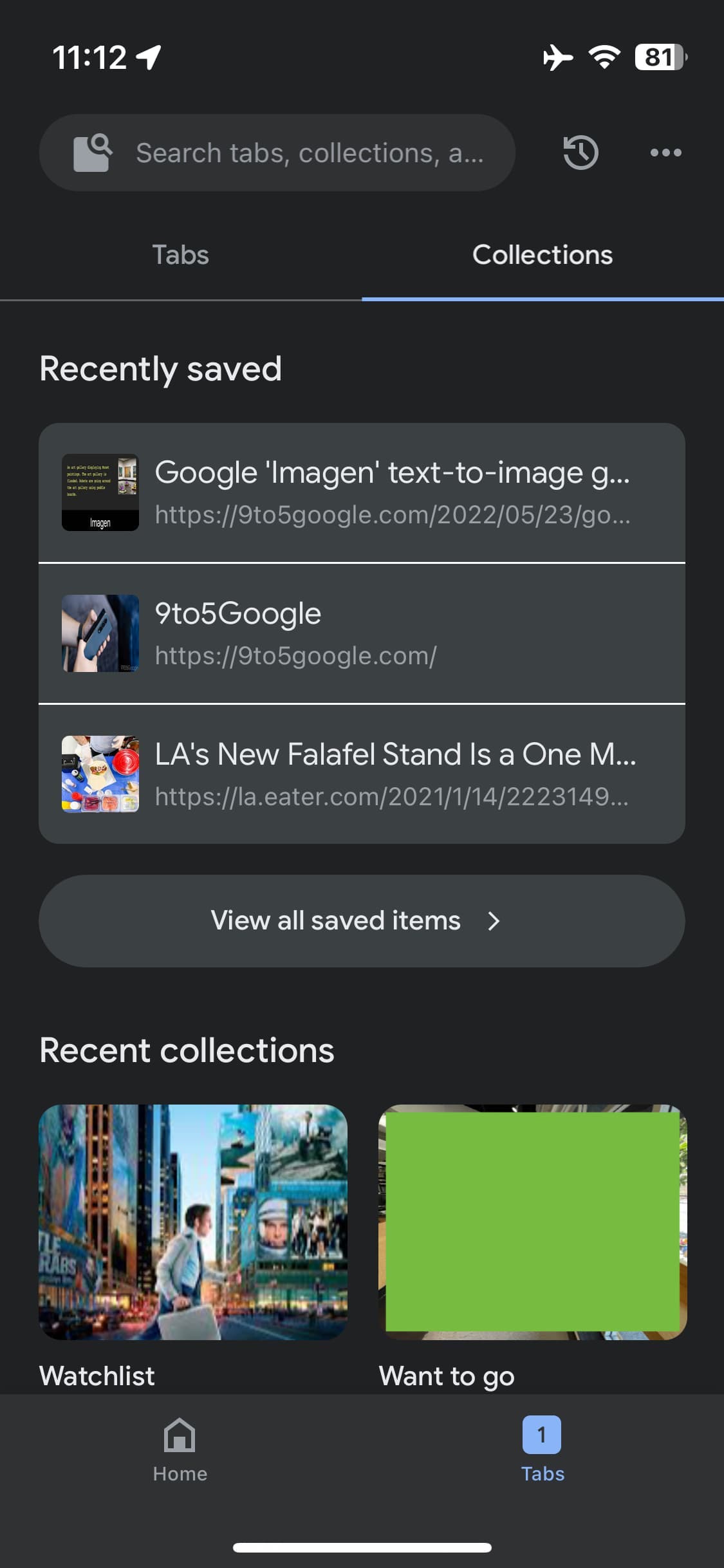Open LA's New Falafel Stand saved article
724x1568 pixels.
[x=362, y=774]
